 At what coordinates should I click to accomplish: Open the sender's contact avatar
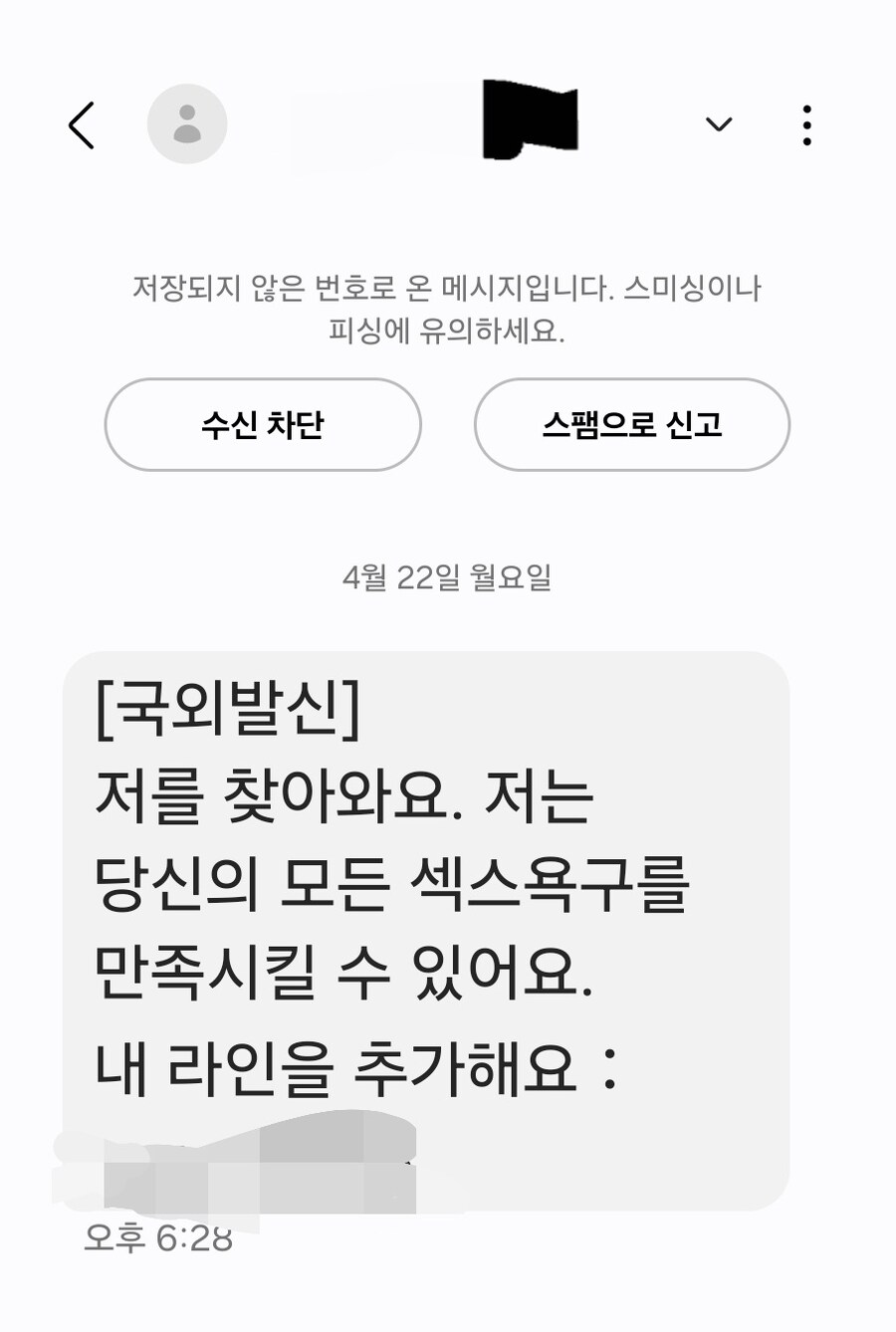(x=187, y=124)
